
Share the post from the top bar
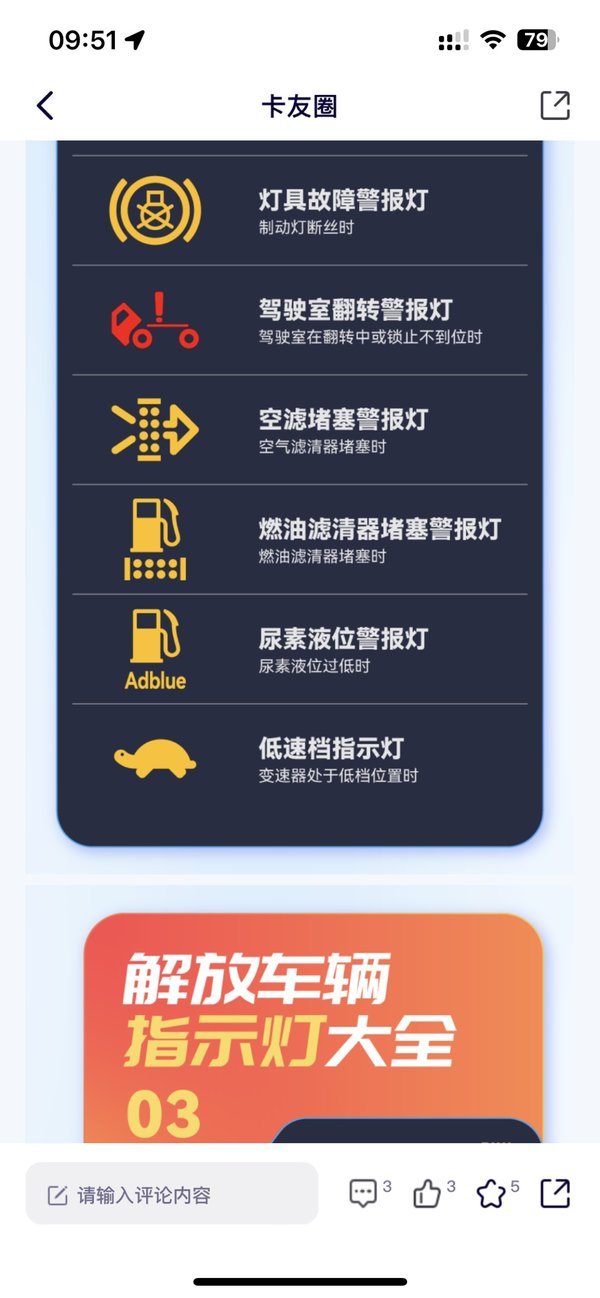(555, 105)
